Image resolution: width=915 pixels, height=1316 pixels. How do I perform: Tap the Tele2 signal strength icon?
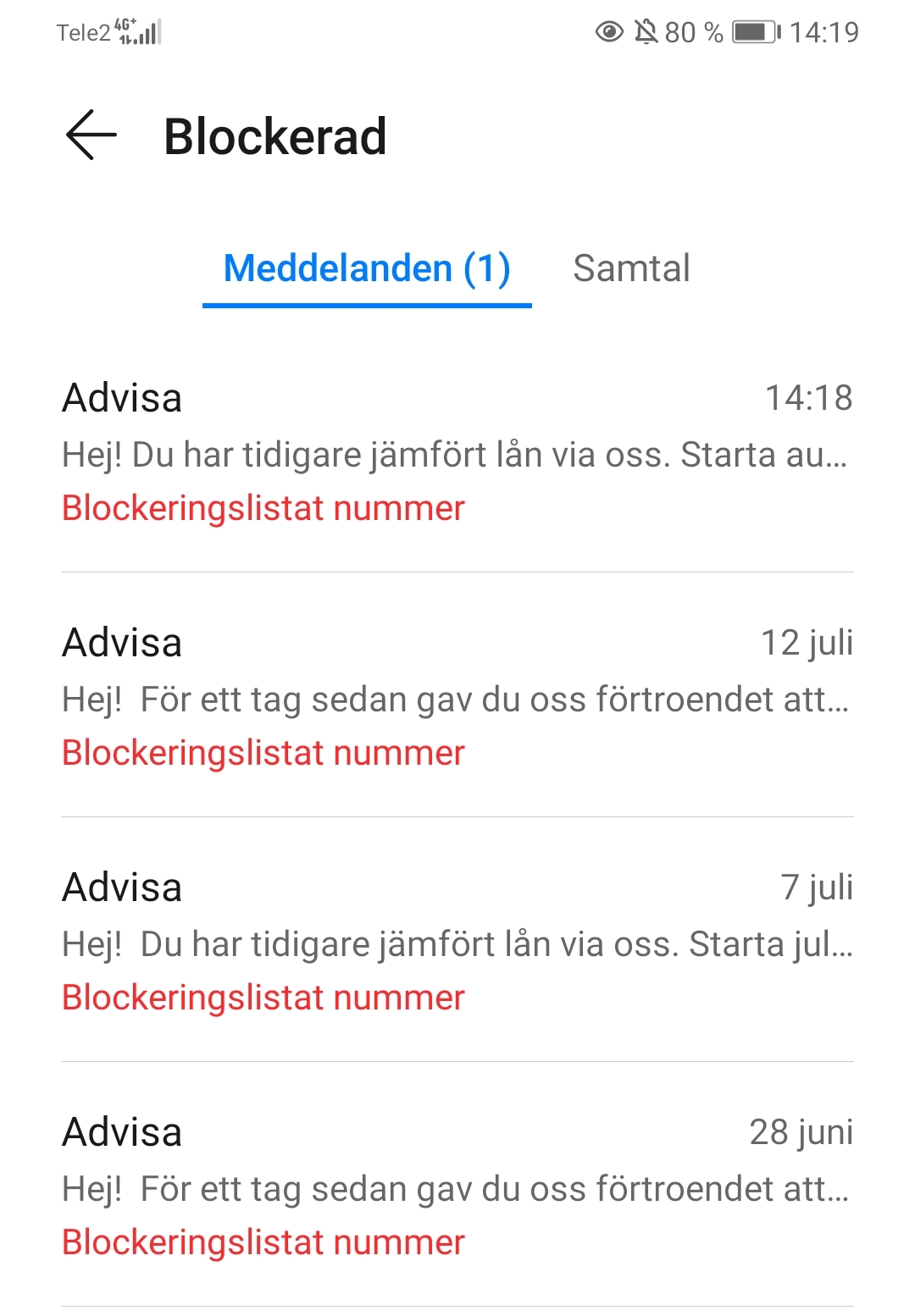[x=148, y=34]
